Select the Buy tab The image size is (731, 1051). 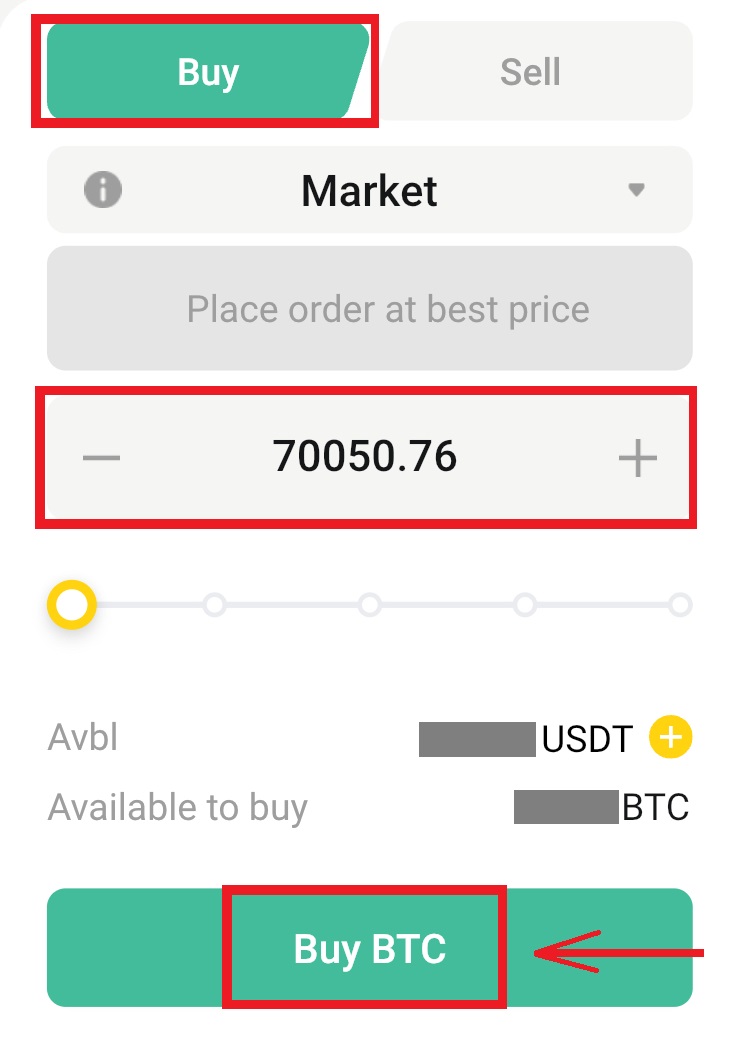click(x=207, y=70)
